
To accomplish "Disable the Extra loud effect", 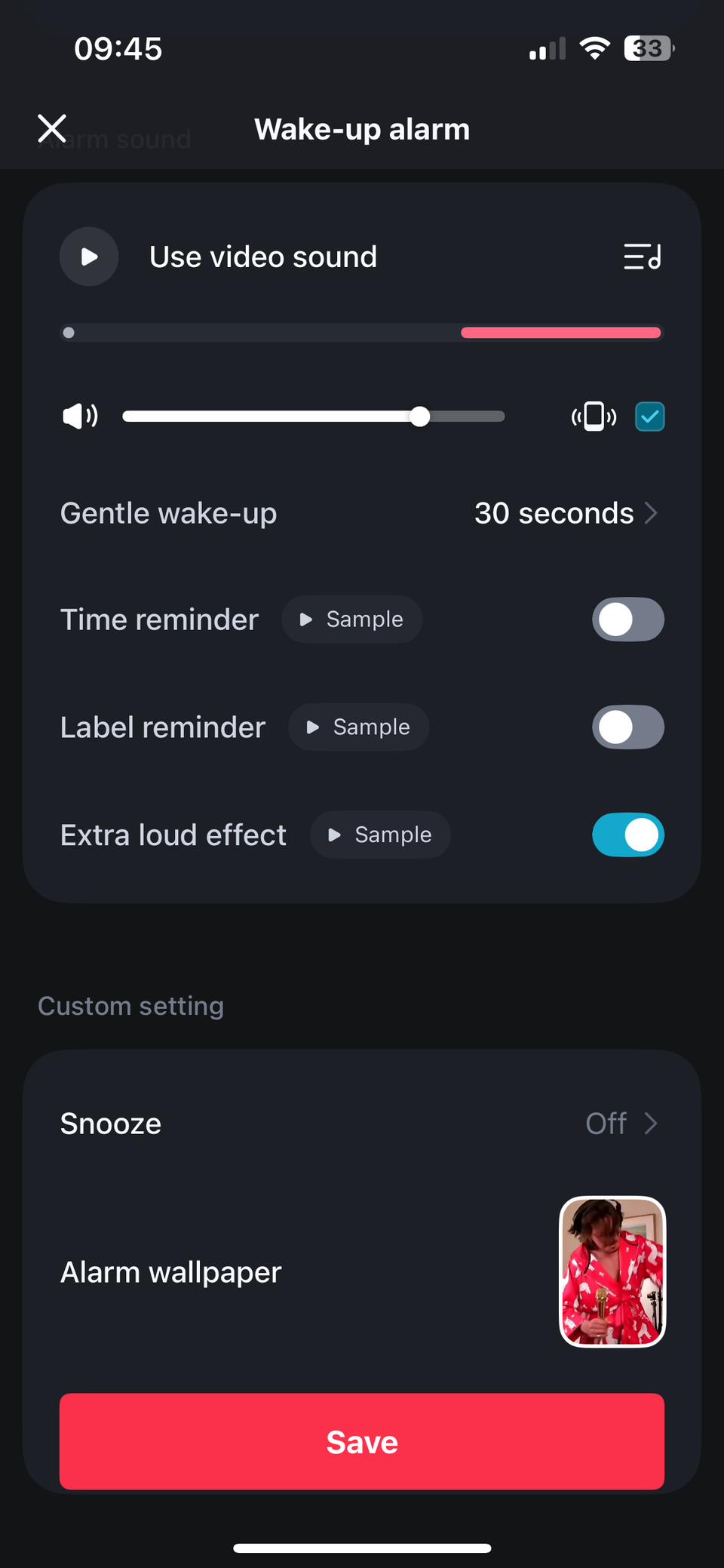I will (627, 835).
